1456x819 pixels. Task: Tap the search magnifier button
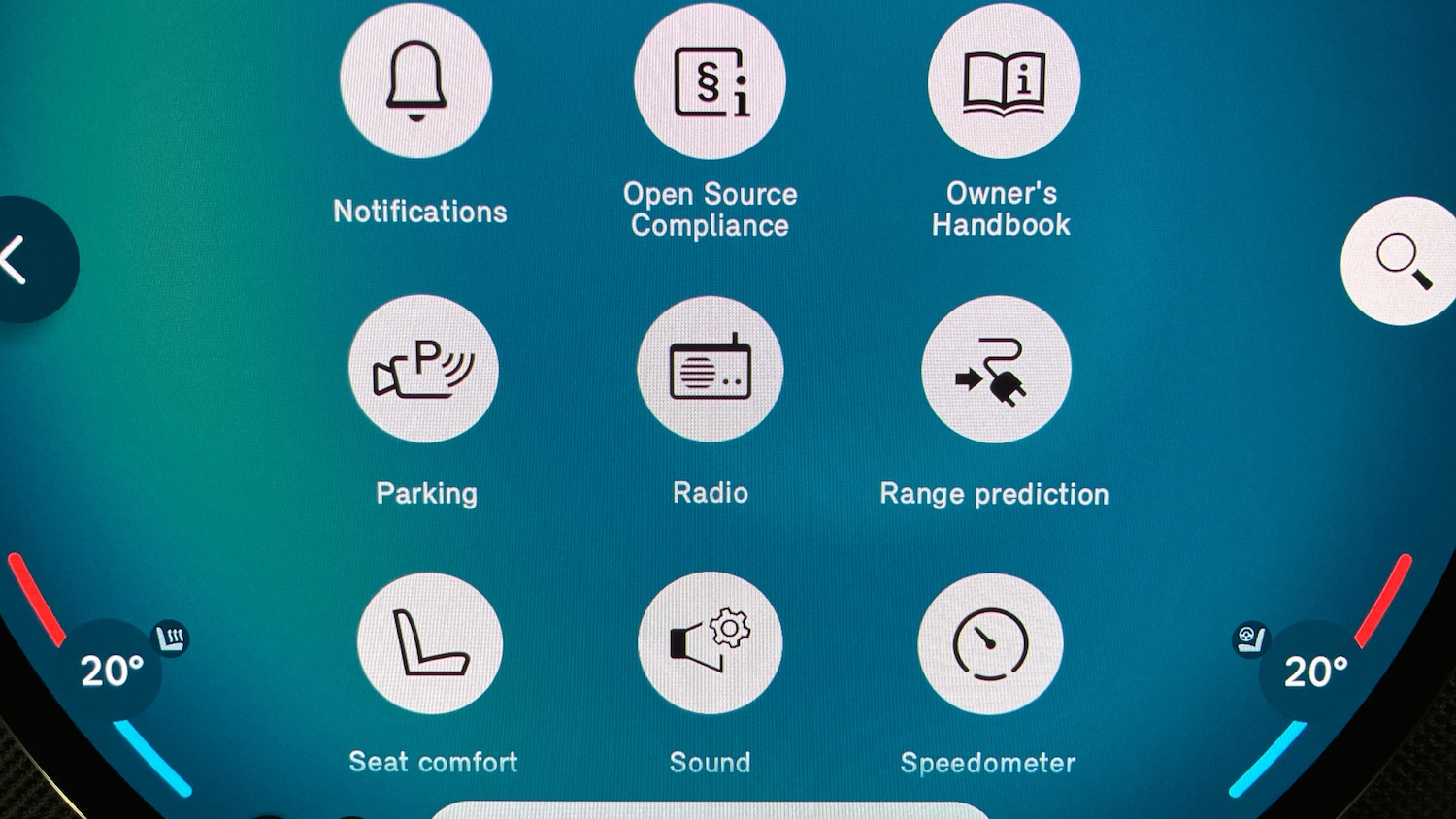coord(1402,261)
